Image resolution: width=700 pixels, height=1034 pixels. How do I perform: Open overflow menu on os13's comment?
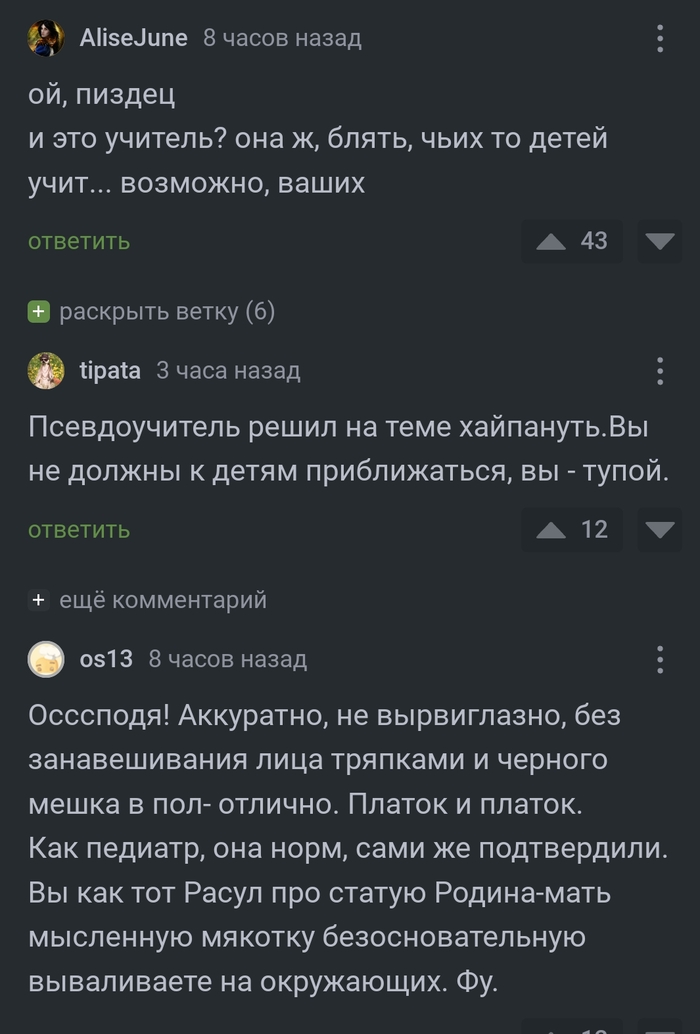pos(660,660)
